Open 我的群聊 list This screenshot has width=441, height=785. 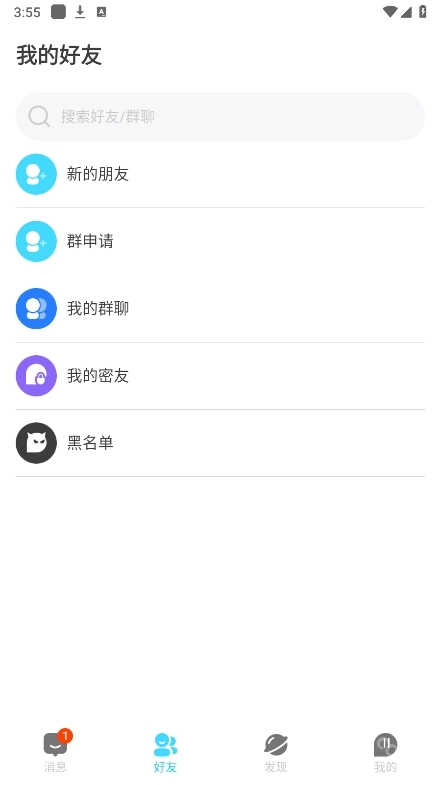pyautogui.click(x=220, y=308)
